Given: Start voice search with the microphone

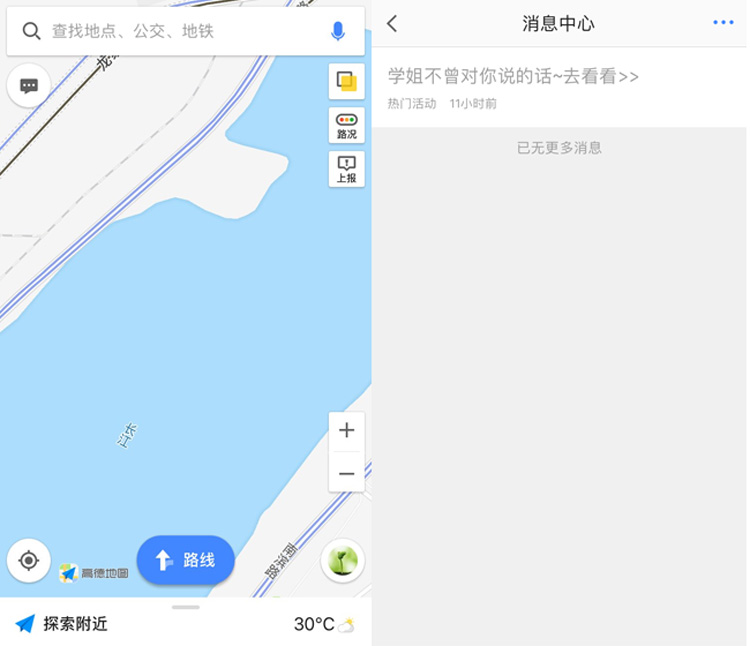Looking at the screenshot, I should tap(338, 32).
